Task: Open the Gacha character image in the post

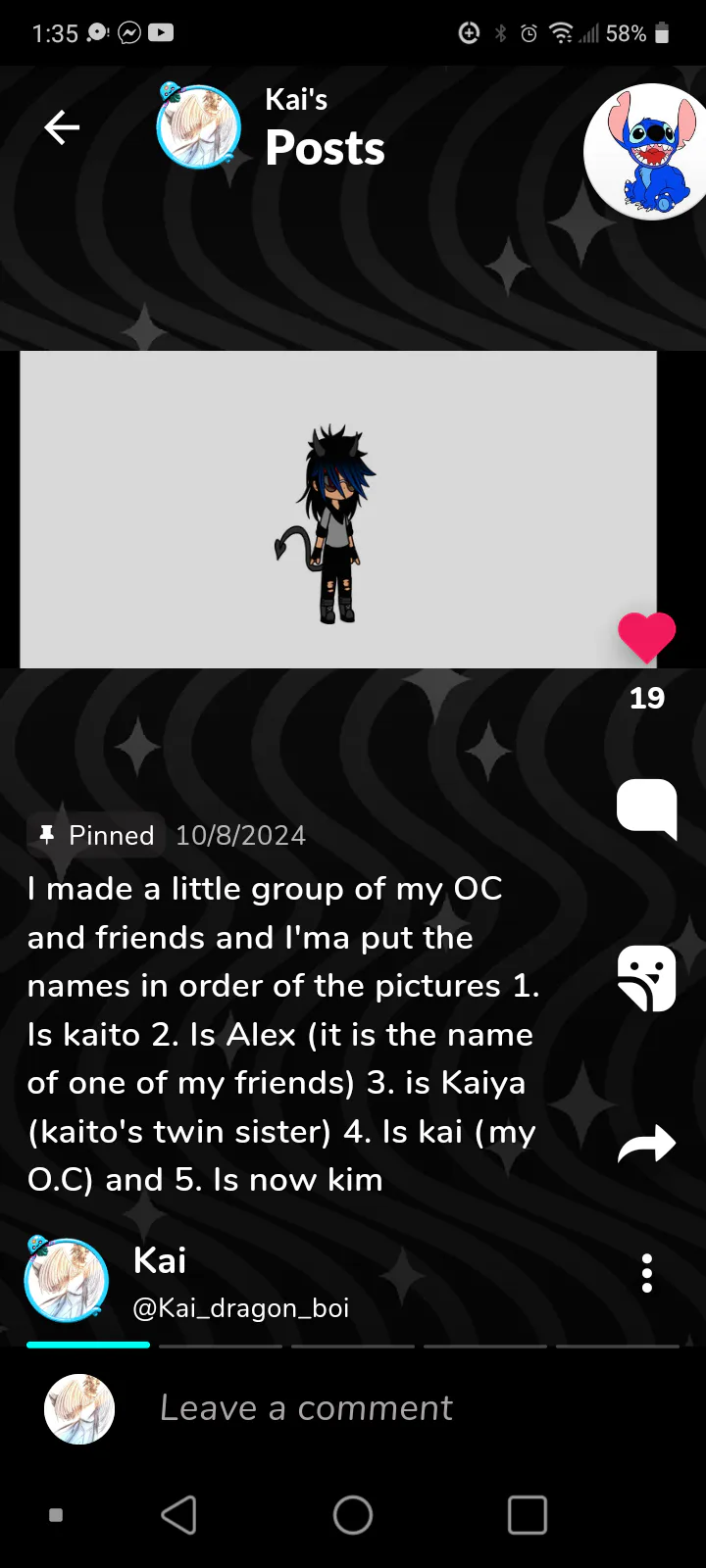Action: [x=338, y=510]
